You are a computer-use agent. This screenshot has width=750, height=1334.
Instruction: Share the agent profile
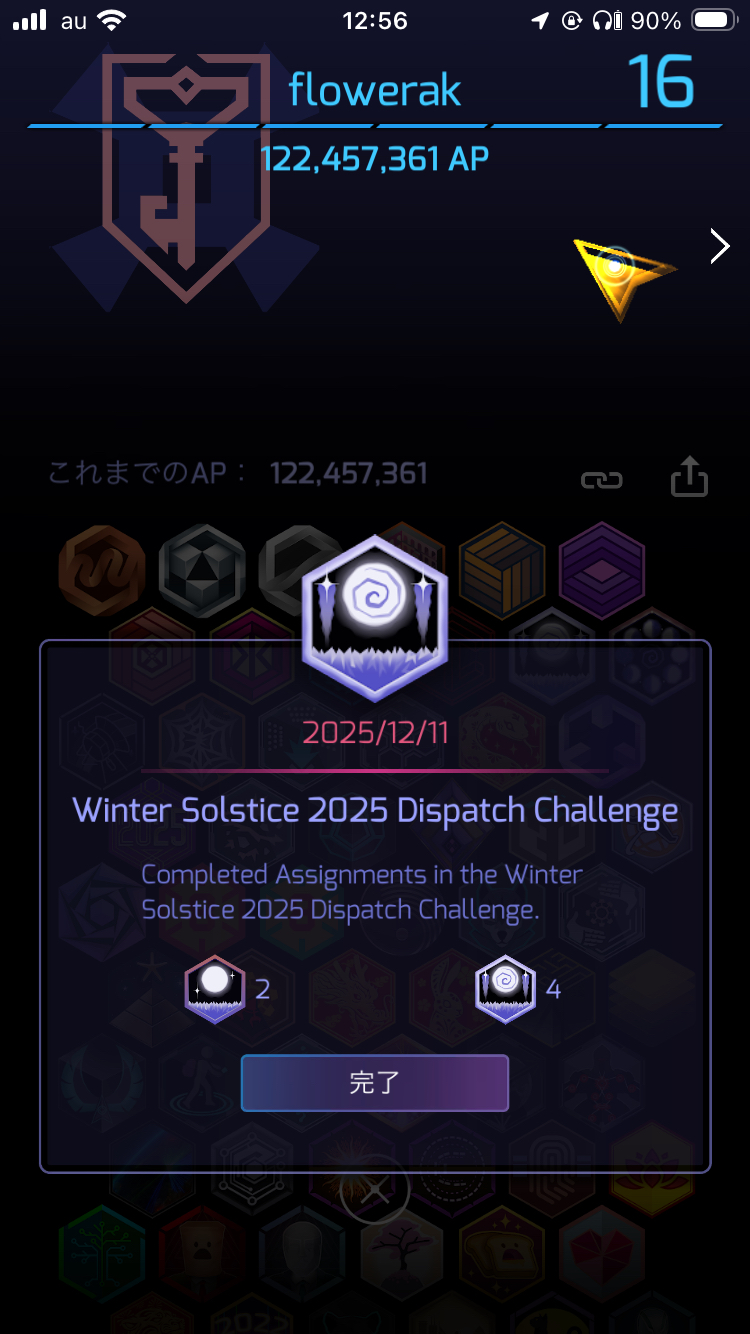click(688, 477)
